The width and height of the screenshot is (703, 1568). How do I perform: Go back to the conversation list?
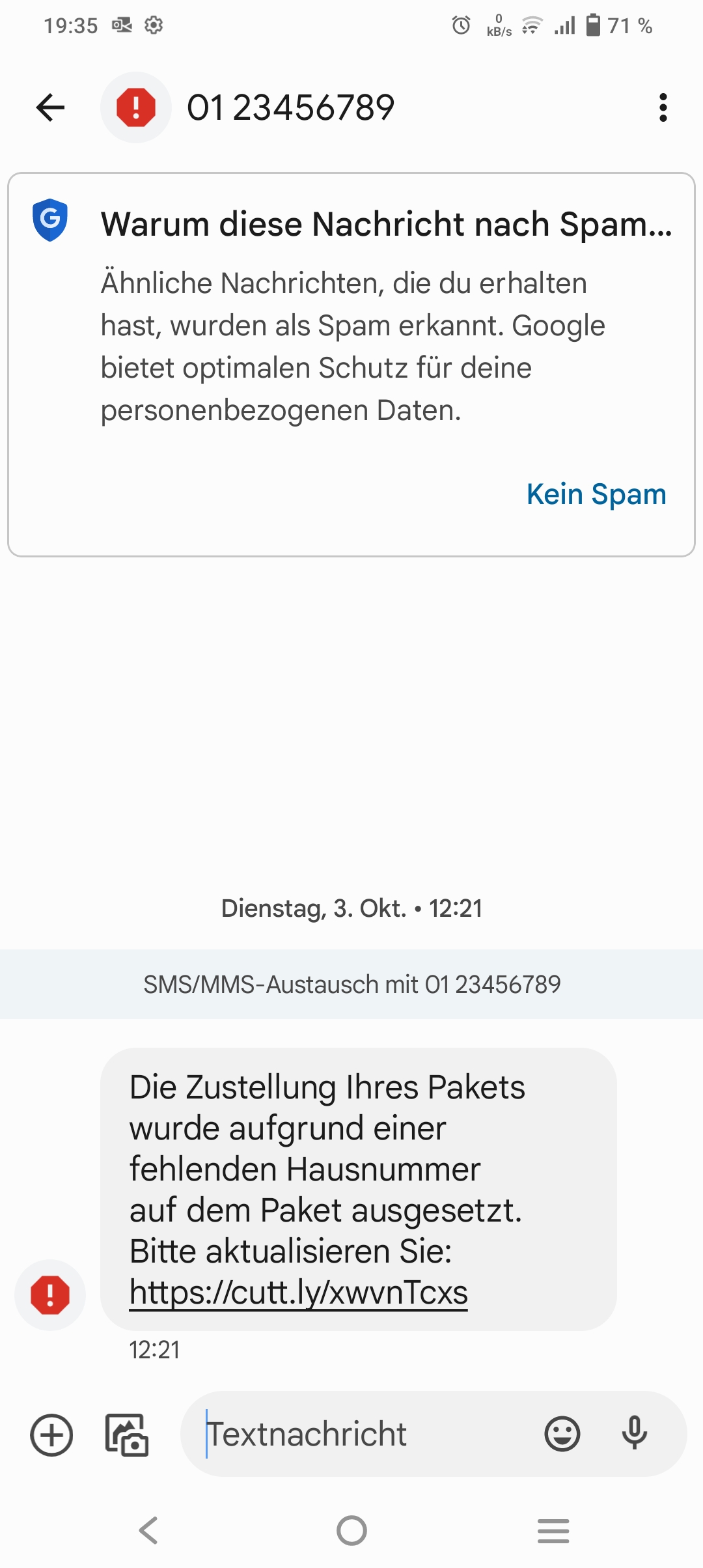click(50, 107)
